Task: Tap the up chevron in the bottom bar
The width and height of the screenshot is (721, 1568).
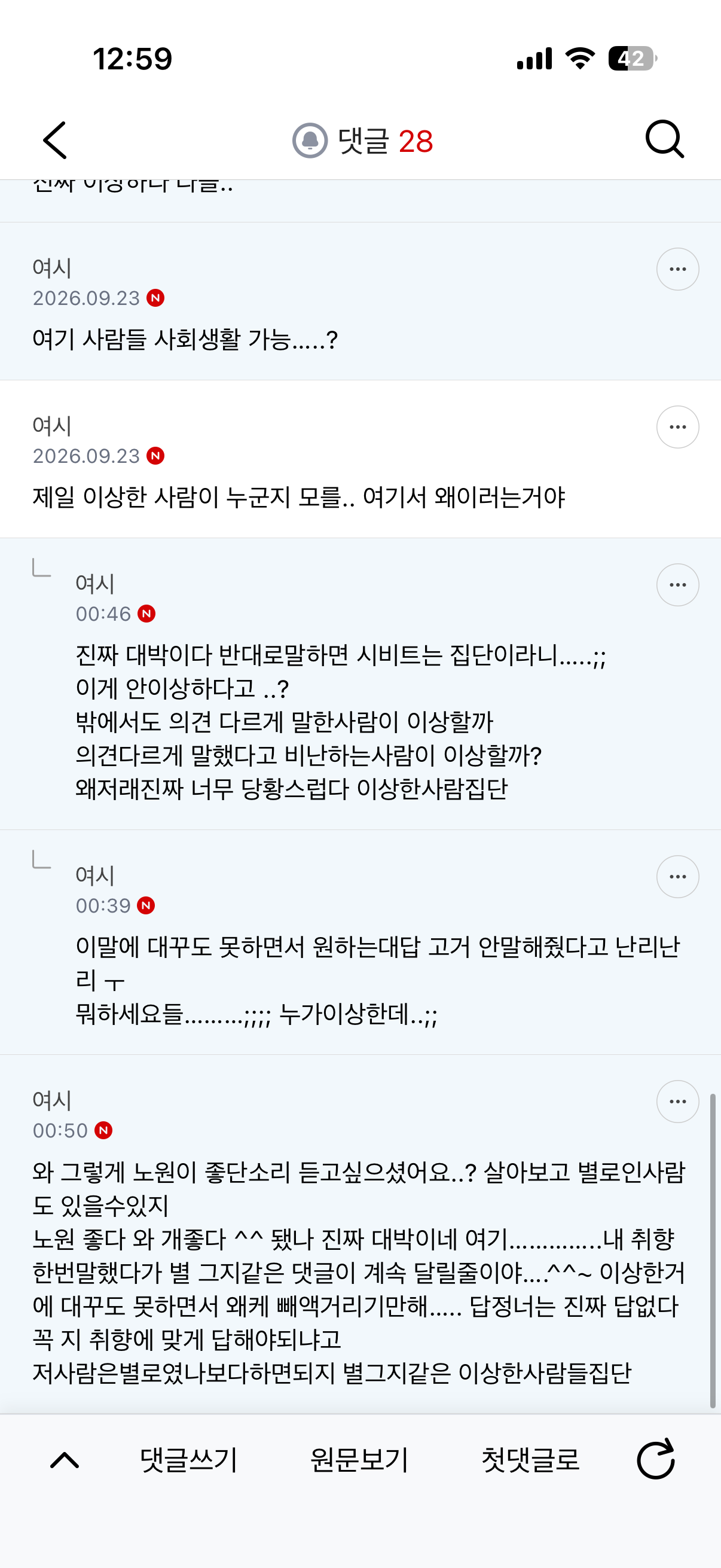Action: point(65,1460)
